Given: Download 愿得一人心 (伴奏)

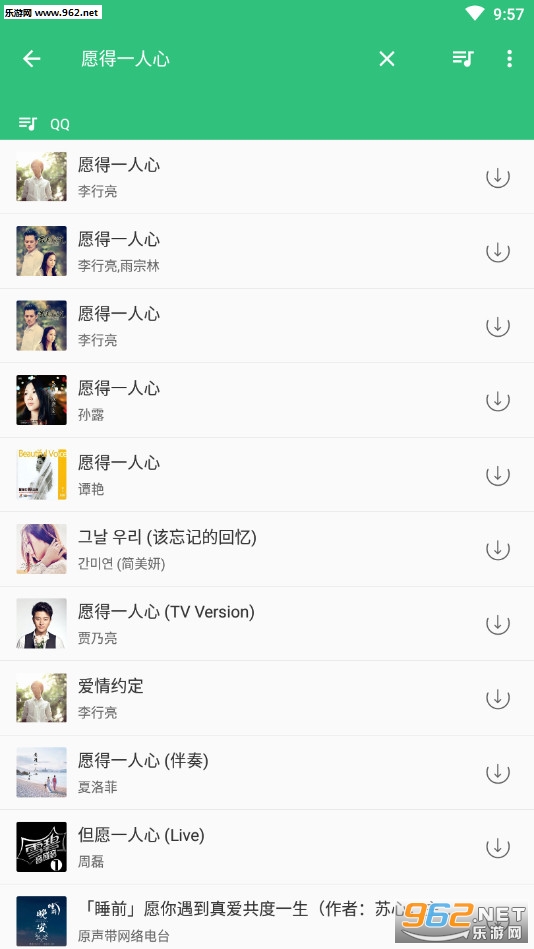Looking at the screenshot, I should tap(498, 772).
